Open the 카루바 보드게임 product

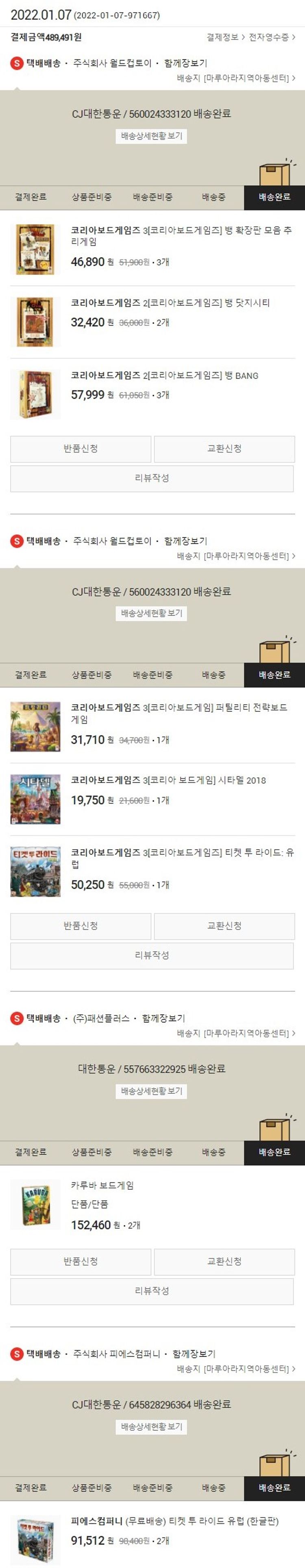click(102, 1185)
